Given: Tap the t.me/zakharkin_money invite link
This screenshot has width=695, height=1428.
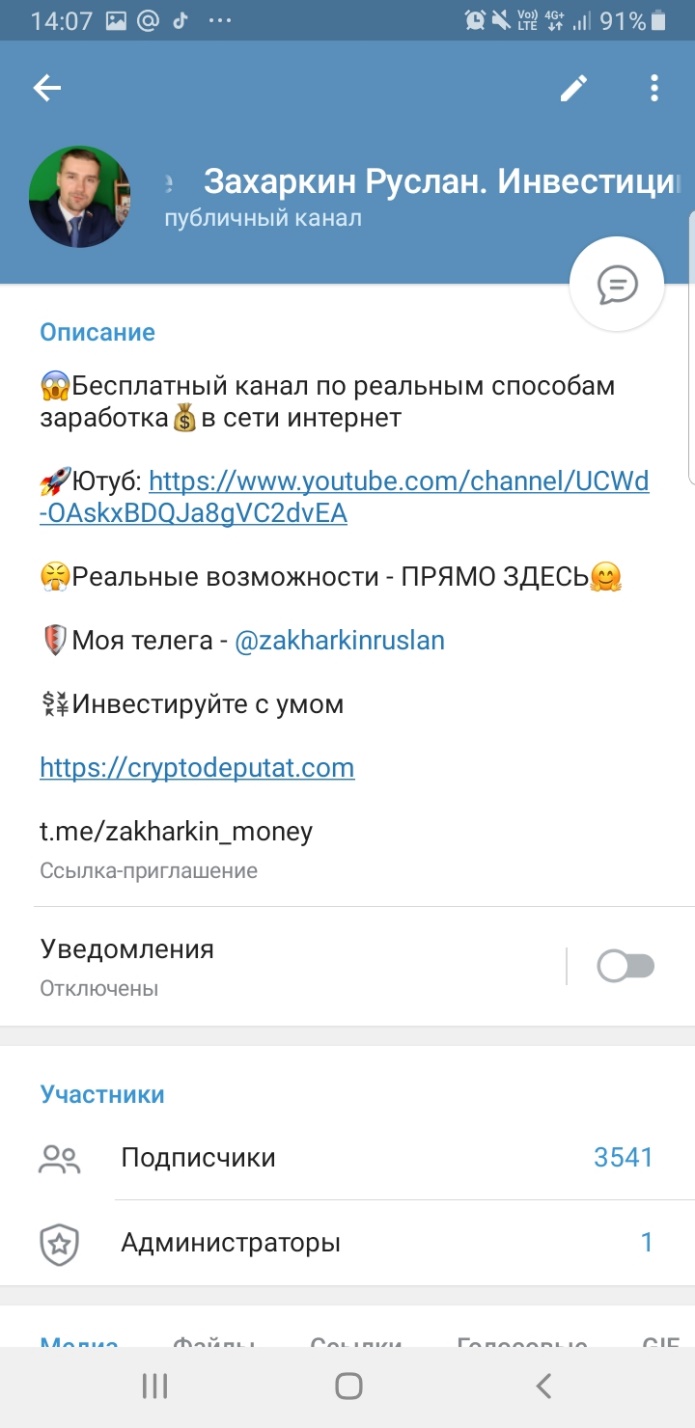Looking at the screenshot, I should coord(176,831).
